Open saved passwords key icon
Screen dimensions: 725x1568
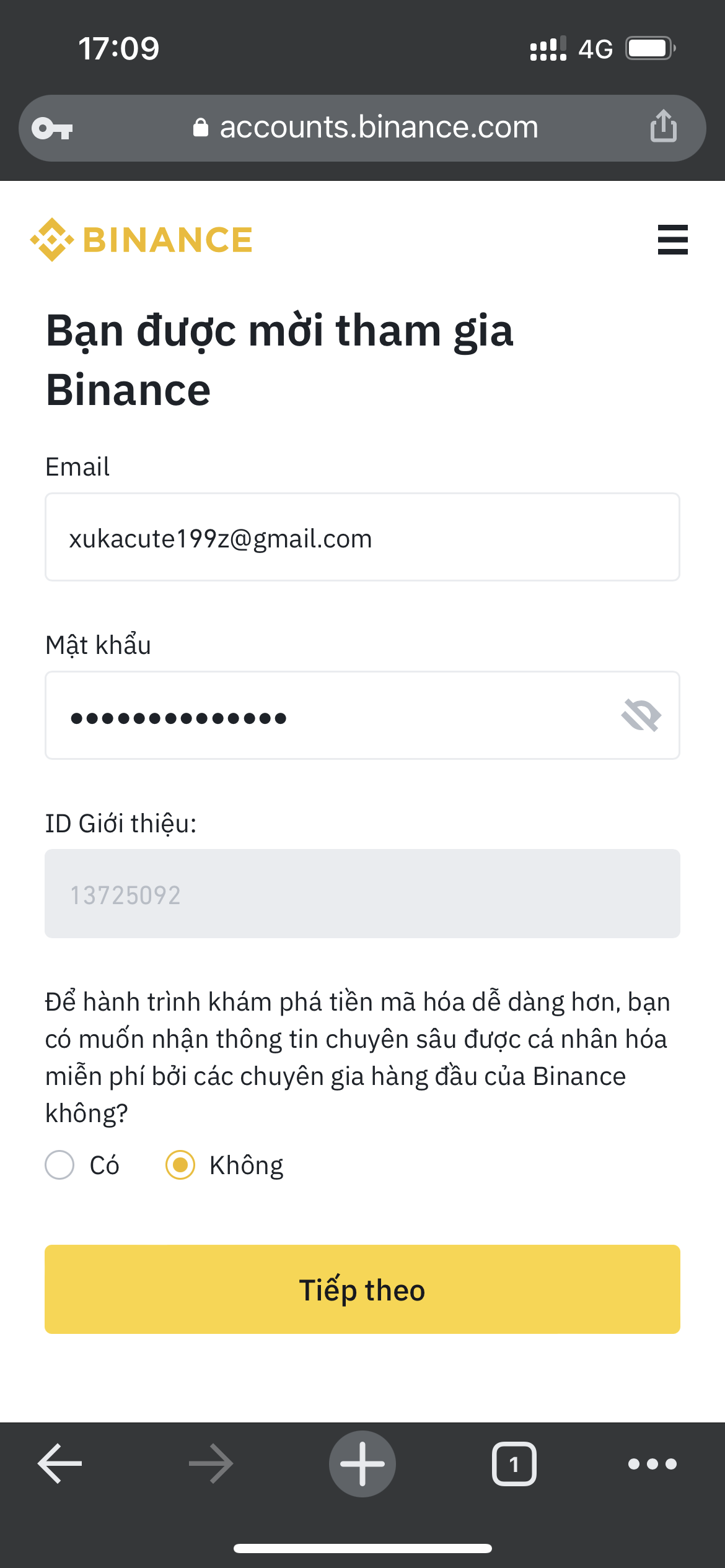pos(52,129)
